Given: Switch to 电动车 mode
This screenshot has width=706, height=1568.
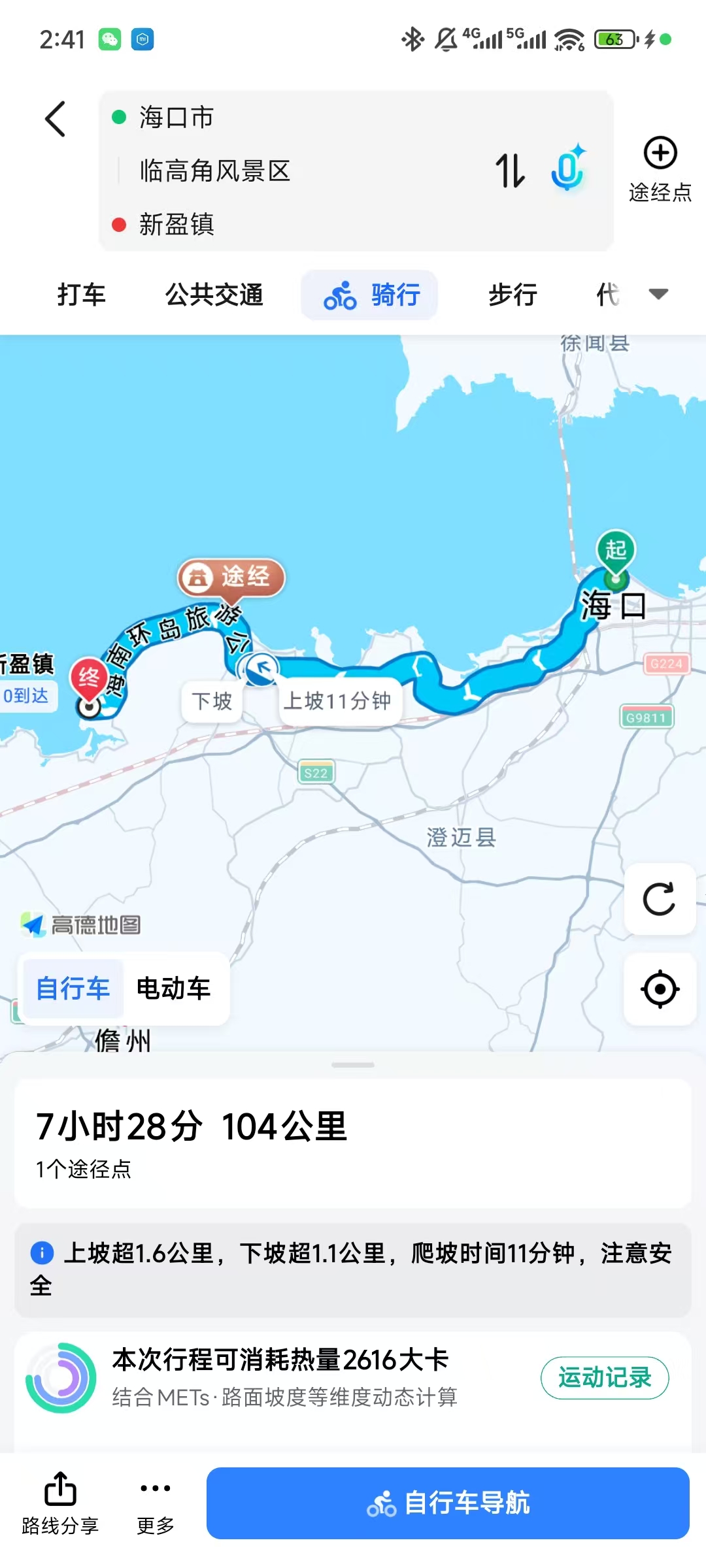Looking at the screenshot, I should [173, 988].
